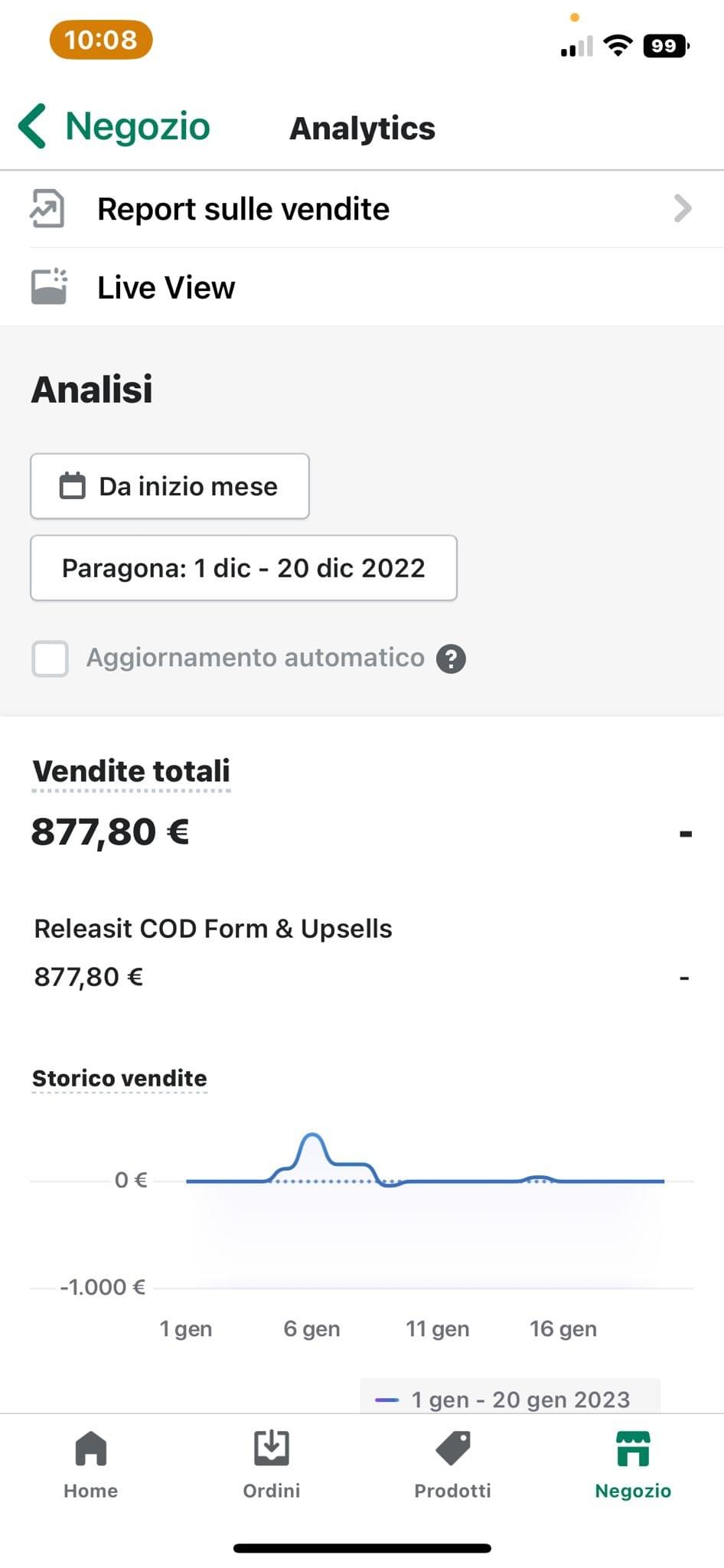Open Live View
The width and height of the screenshot is (724, 1568).
pyautogui.click(x=362, y=288)
